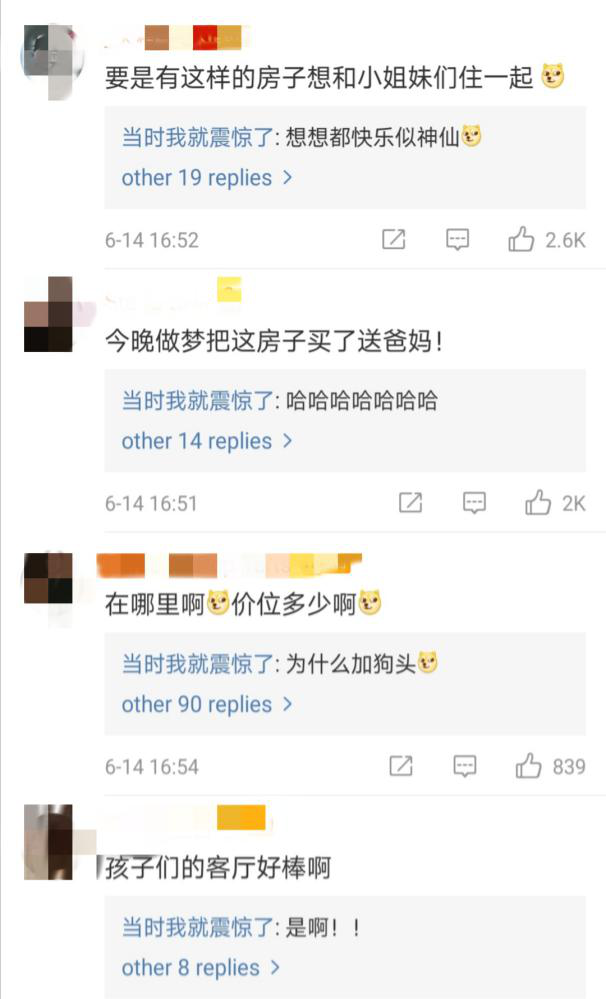This screenshot has height=999, width=606.
Task: Expand other 14 replies
Action: tap(207, 441)
